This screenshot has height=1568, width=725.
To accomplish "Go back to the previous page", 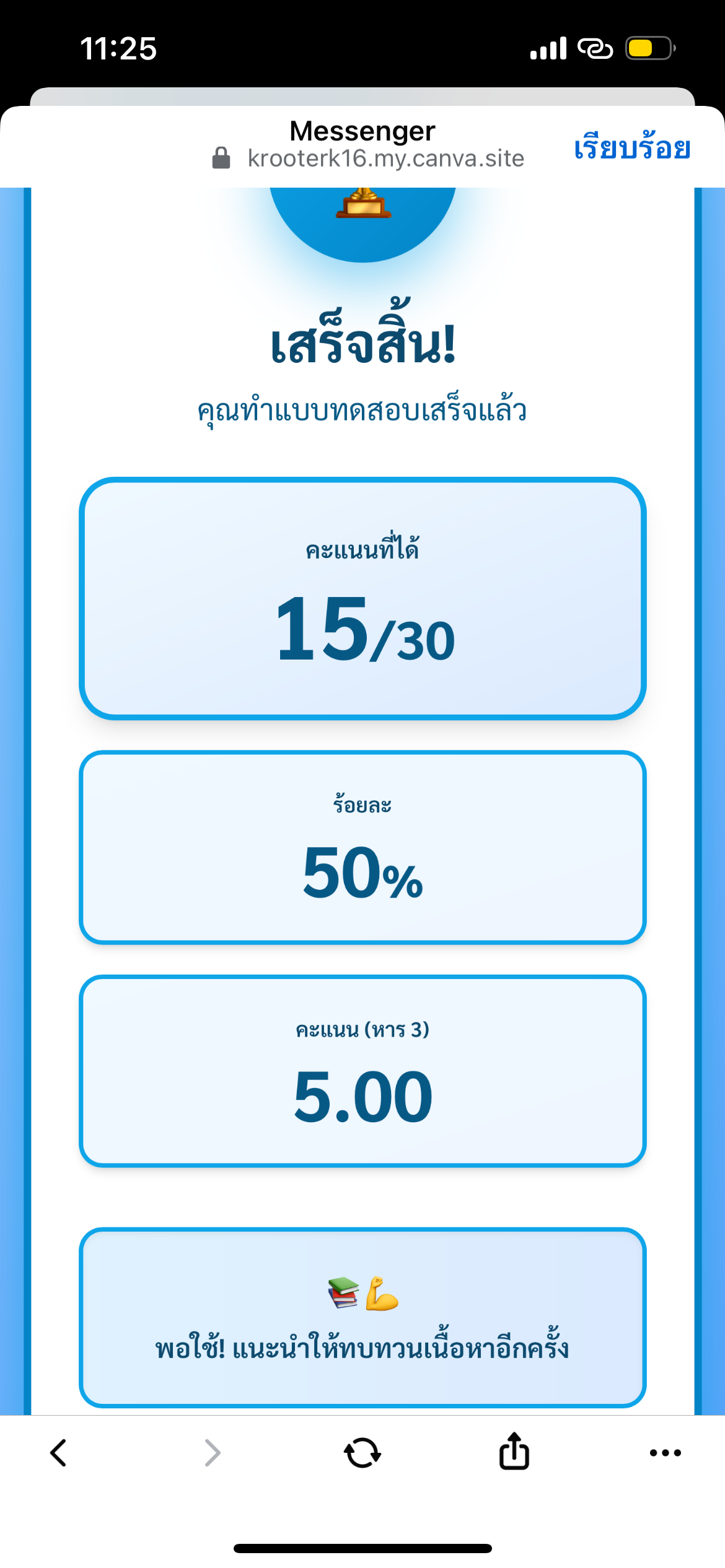I will pyautogui.click(x=58, y=1453).
